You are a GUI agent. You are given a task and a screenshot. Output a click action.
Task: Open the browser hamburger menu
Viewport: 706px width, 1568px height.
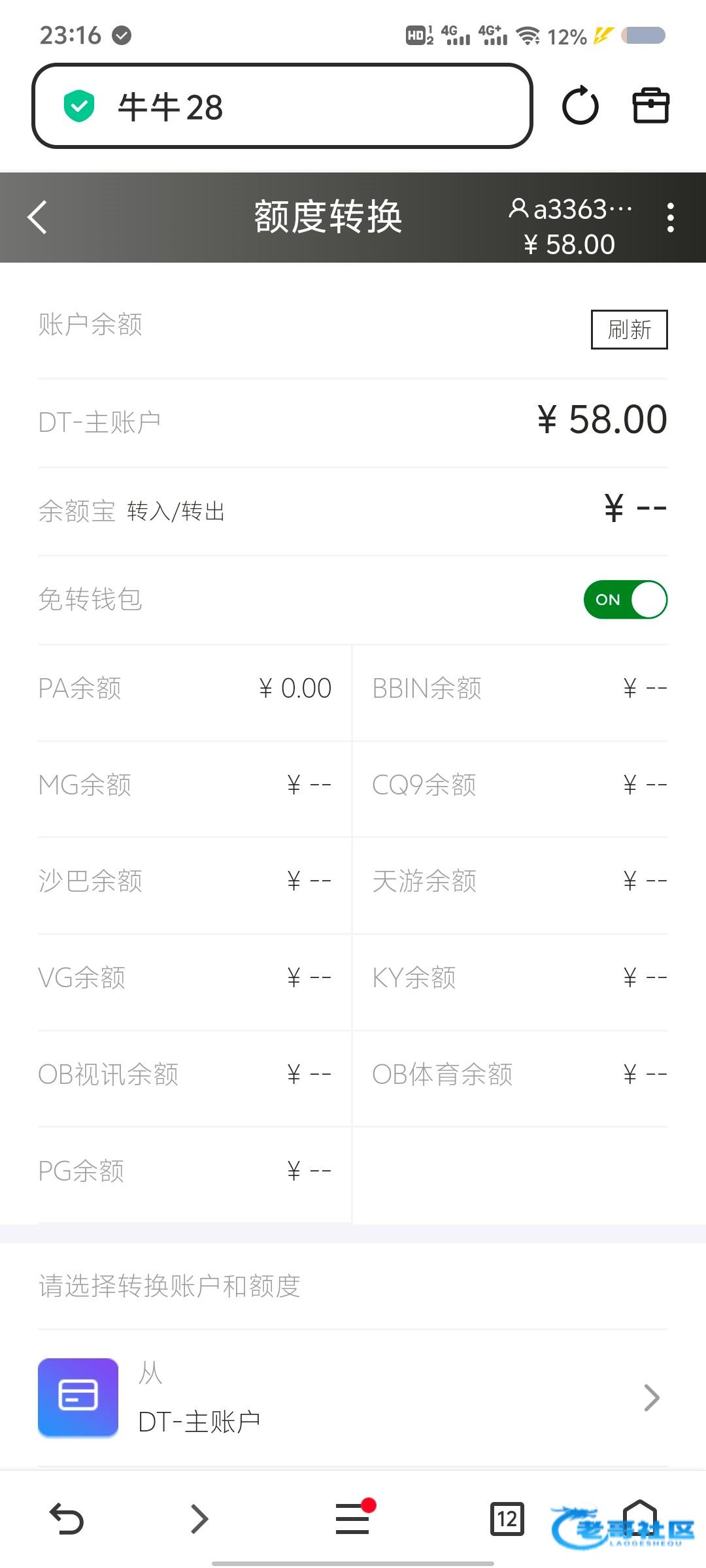point(353,1518)
